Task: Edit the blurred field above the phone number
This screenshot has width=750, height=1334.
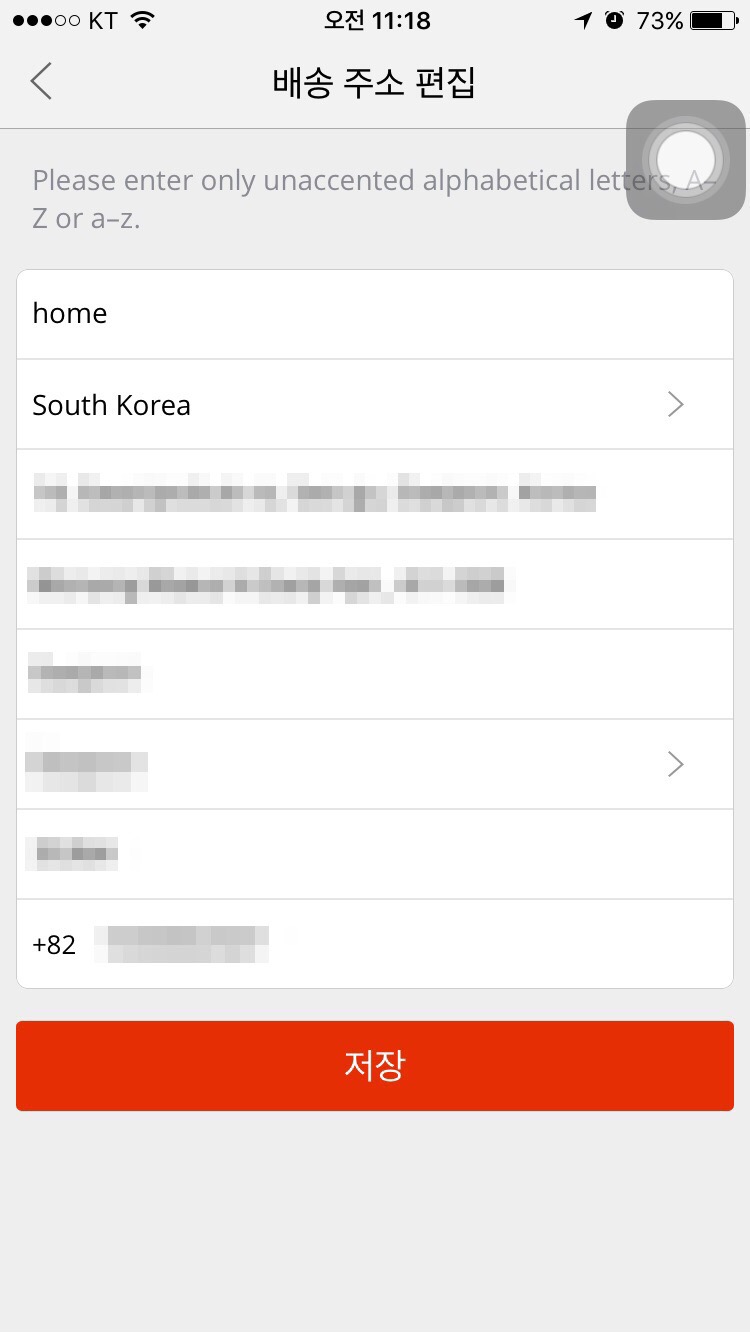Action: click(374, 854)
